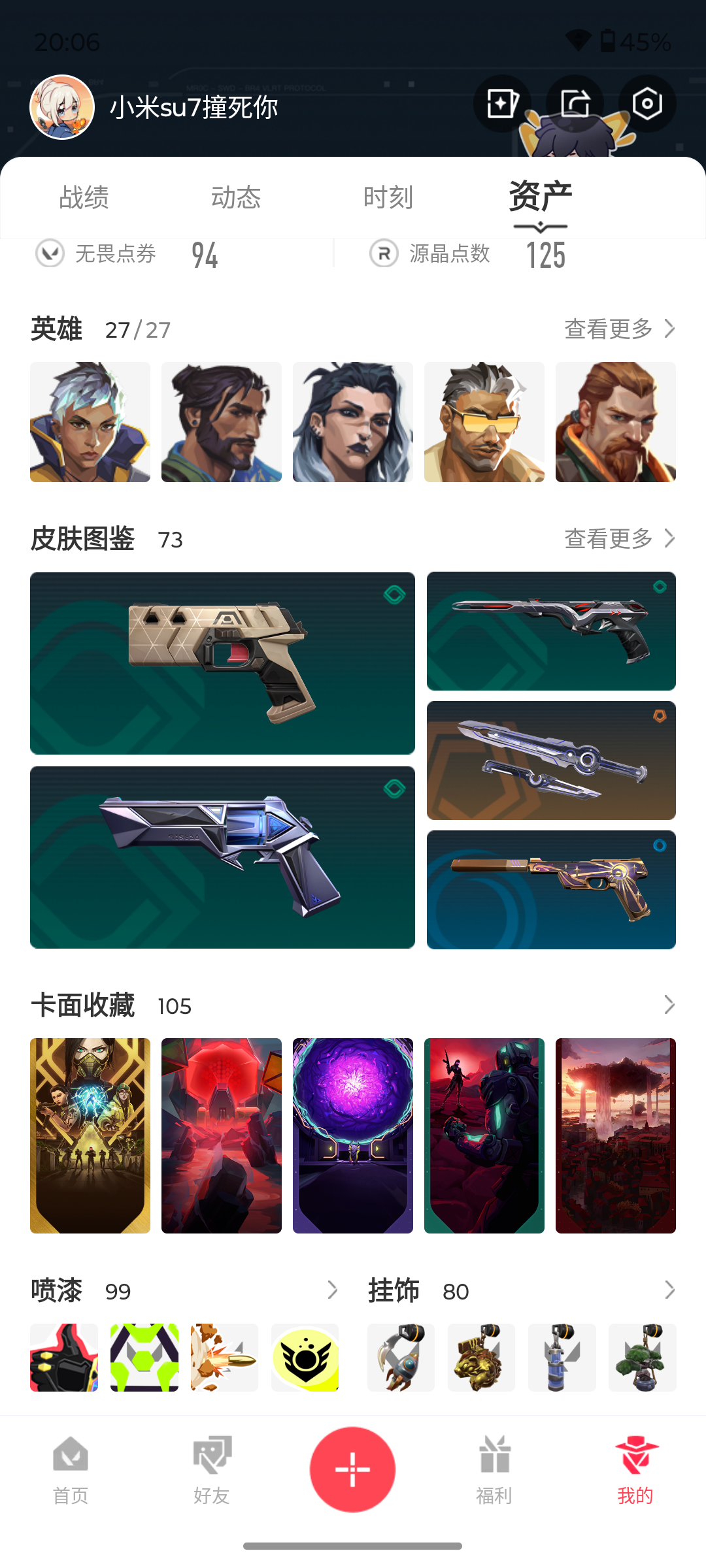Open the golden masked agent player card
Viewport: 706px width, 1568px height.
pos(90,1135)
